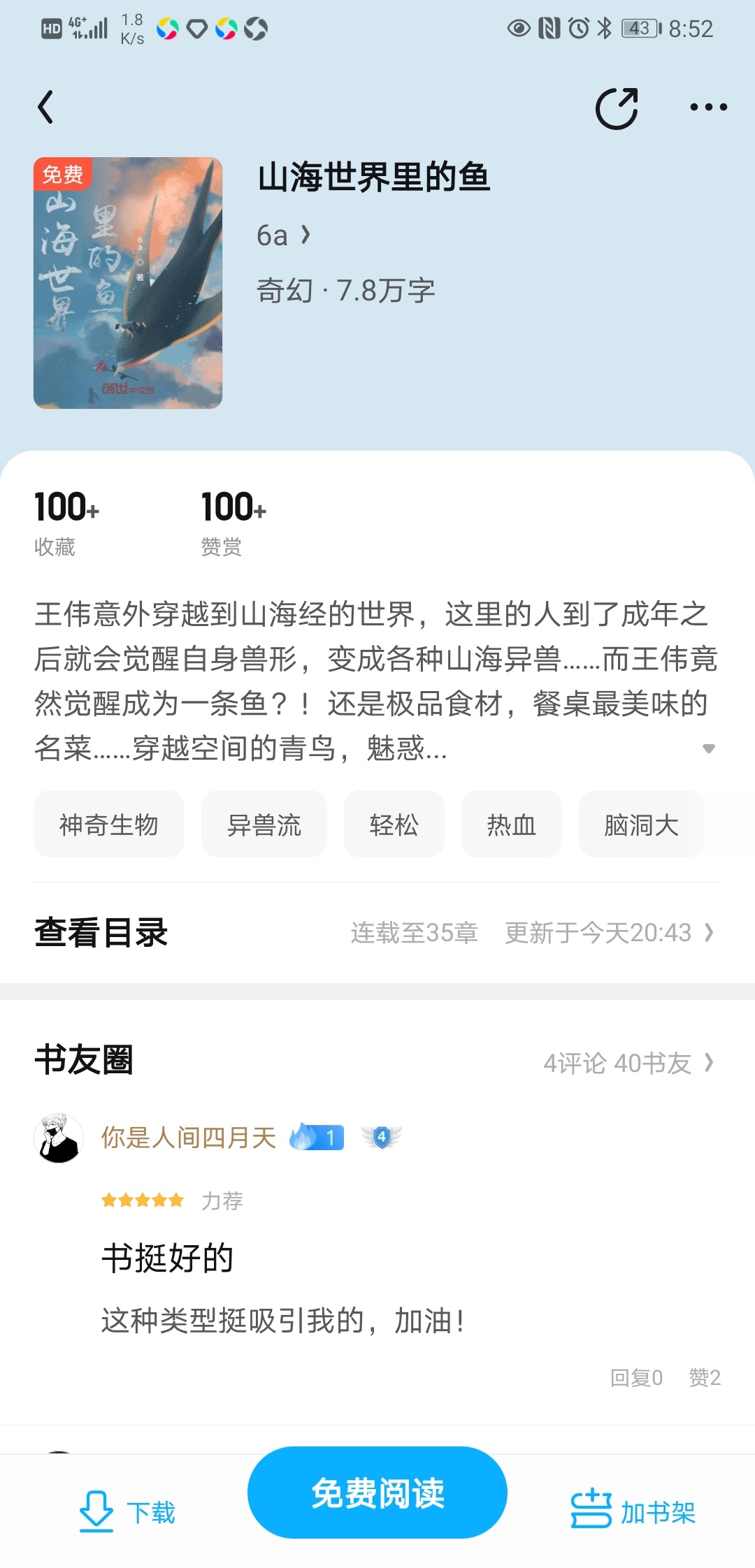The height and width of the screenshot is (1568, 755).
Task: Start reading with 免费阅读
Action: tap(377, 1493)
